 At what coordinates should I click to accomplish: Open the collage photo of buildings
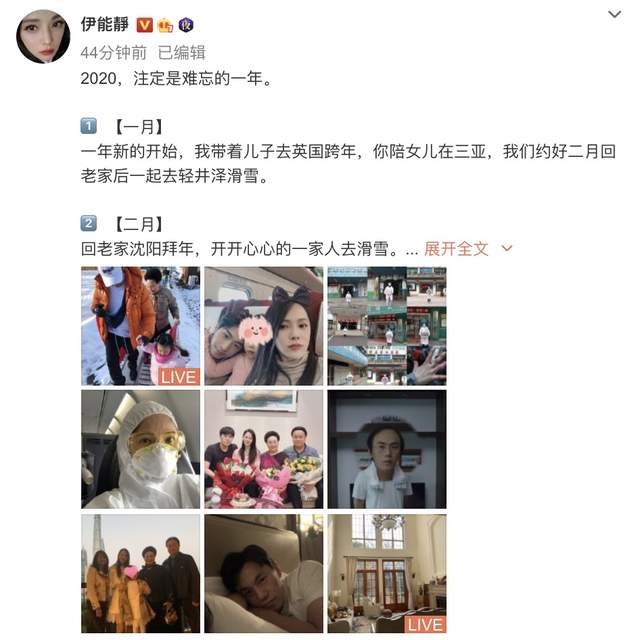tap(387, 326)
